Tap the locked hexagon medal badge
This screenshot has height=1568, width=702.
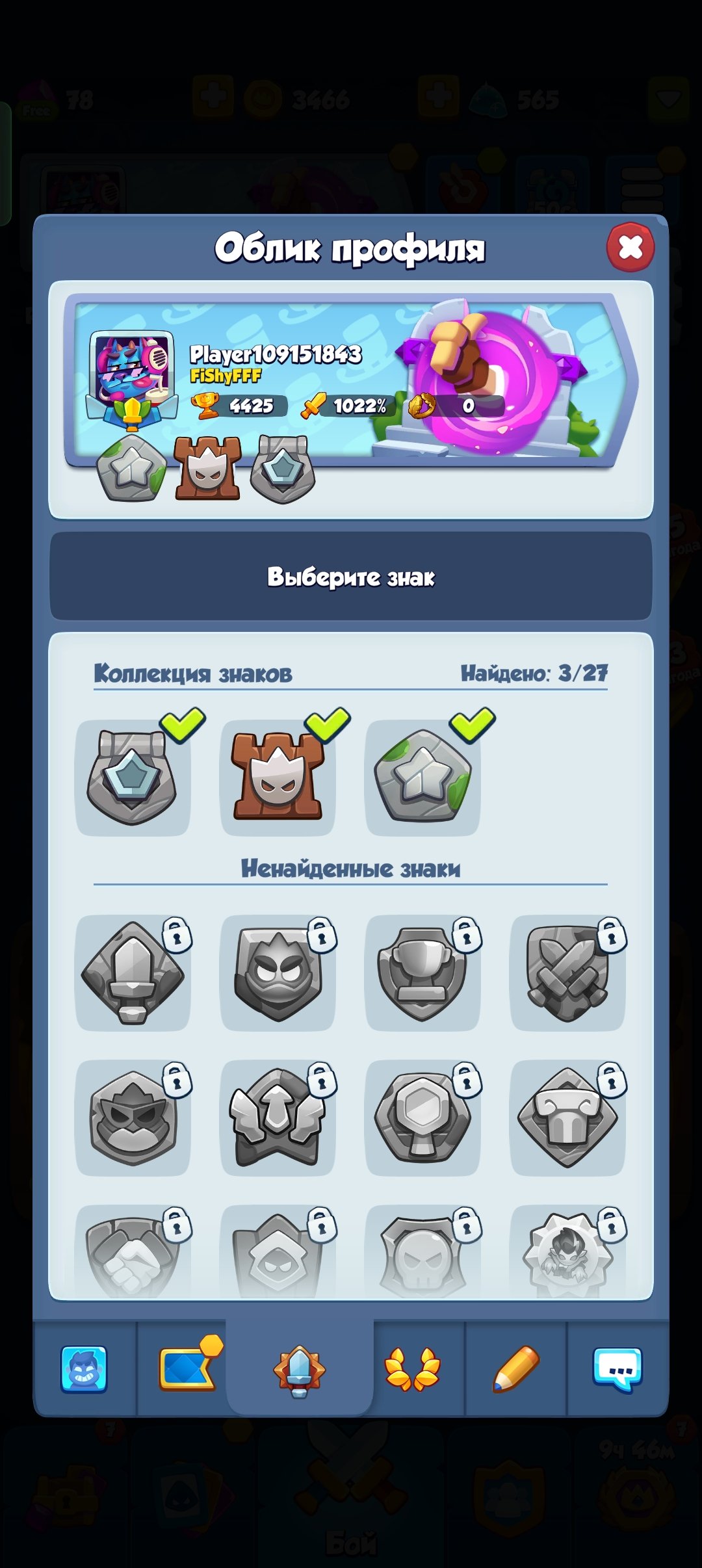(x=422, y=1117)
